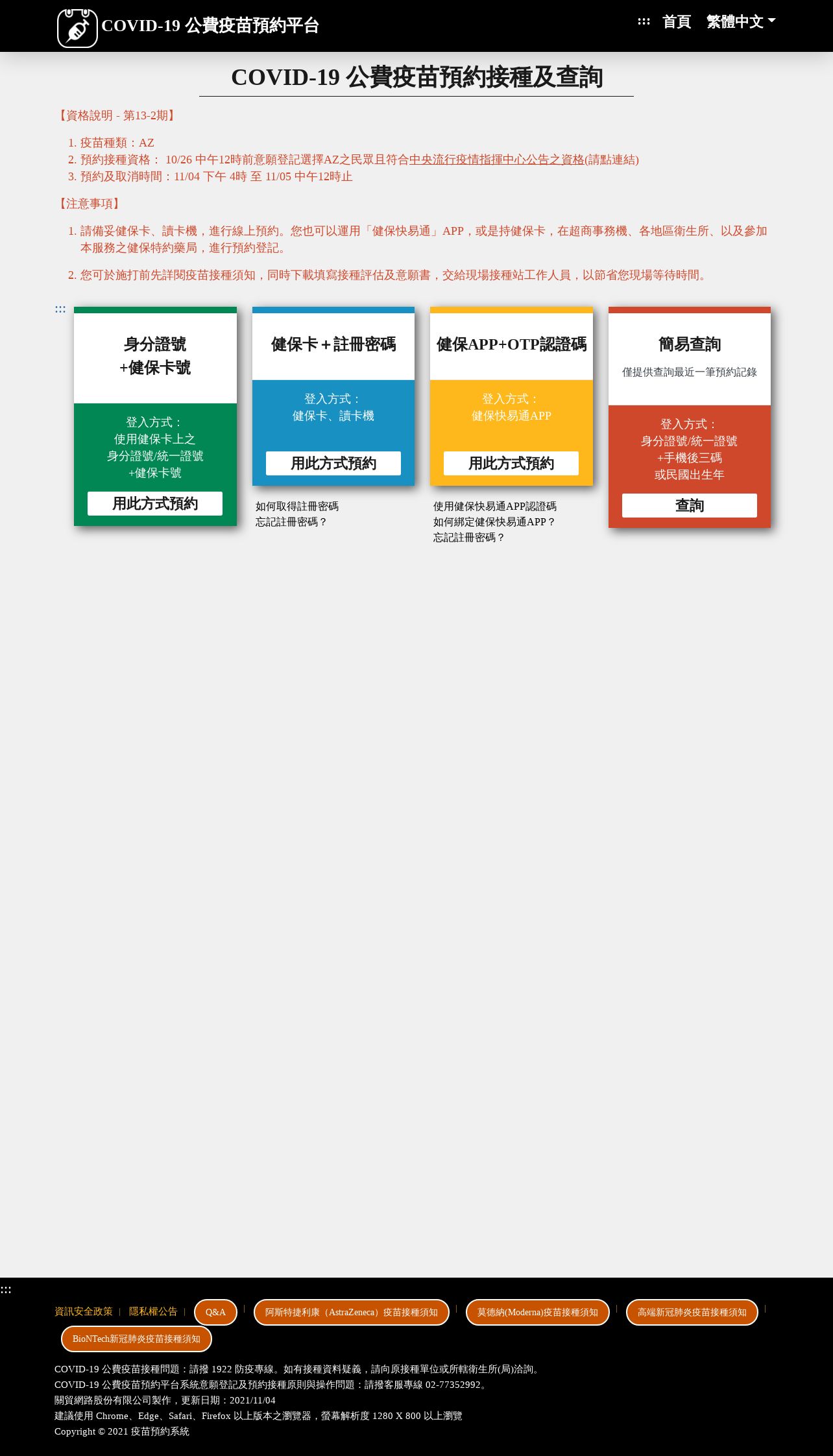Open 如何綁定健保快易通APP？ link
833x1456 pixels.
click(495, 522)
